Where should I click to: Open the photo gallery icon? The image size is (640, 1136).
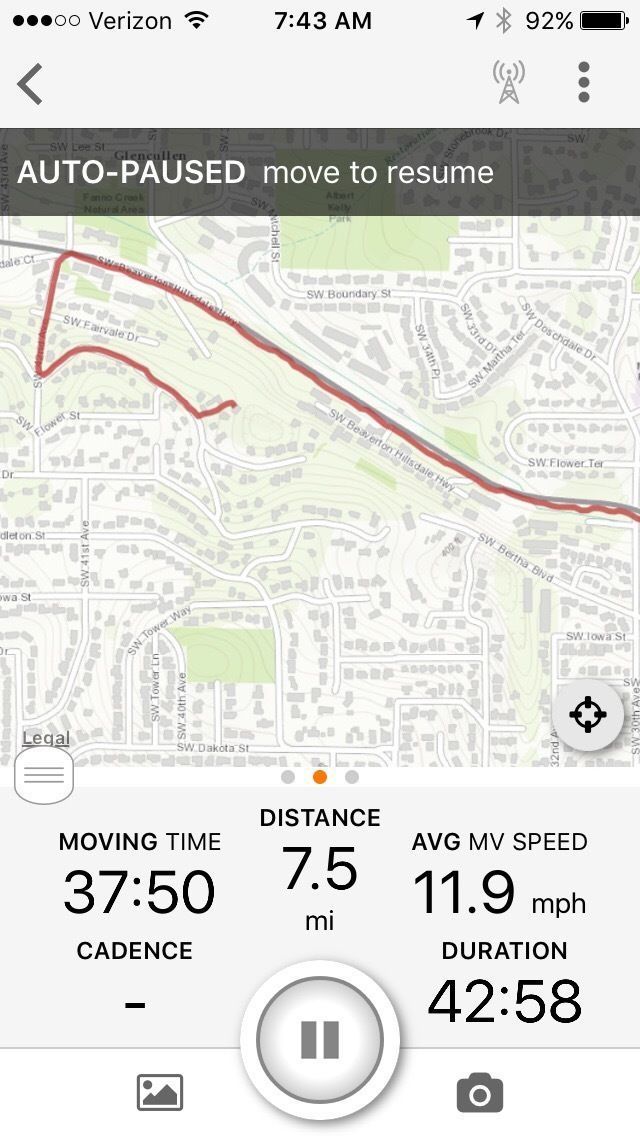click(160, 1092)
